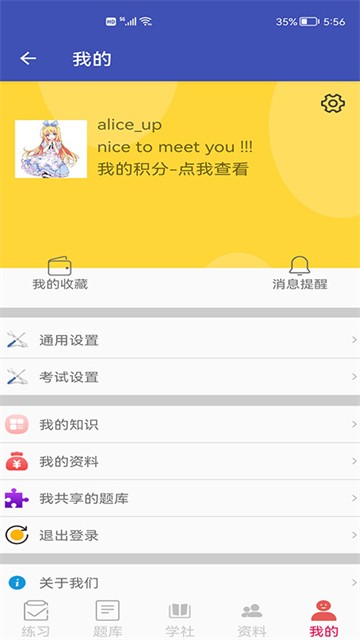Select the 我的 tab

coord(324,619)
